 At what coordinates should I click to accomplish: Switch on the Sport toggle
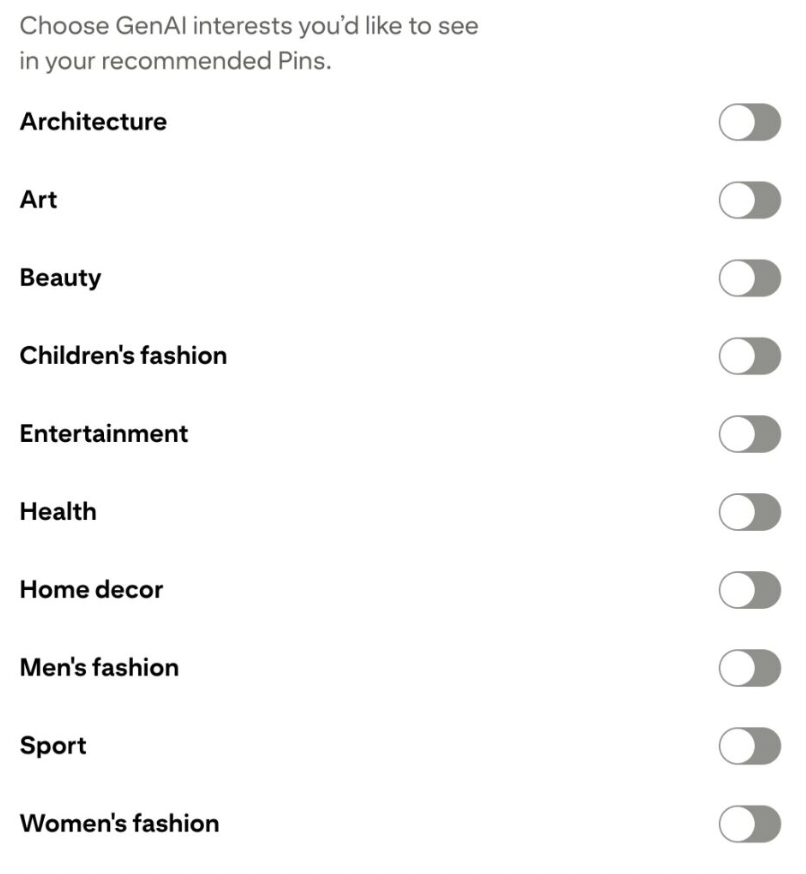(x=749, y=746)
